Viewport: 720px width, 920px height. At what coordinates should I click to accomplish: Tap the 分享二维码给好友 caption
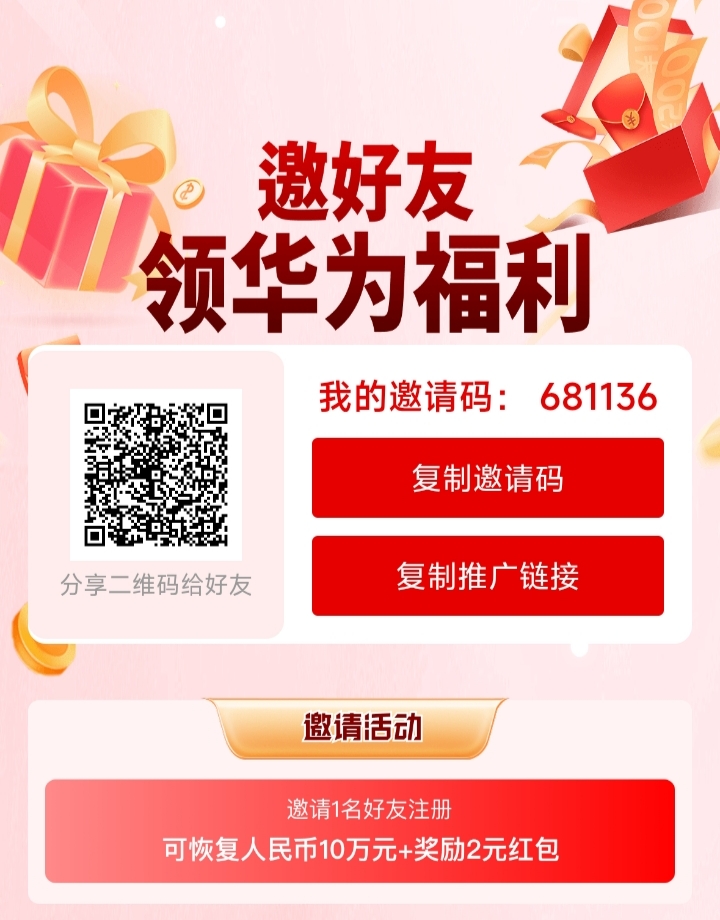point(155,585)
